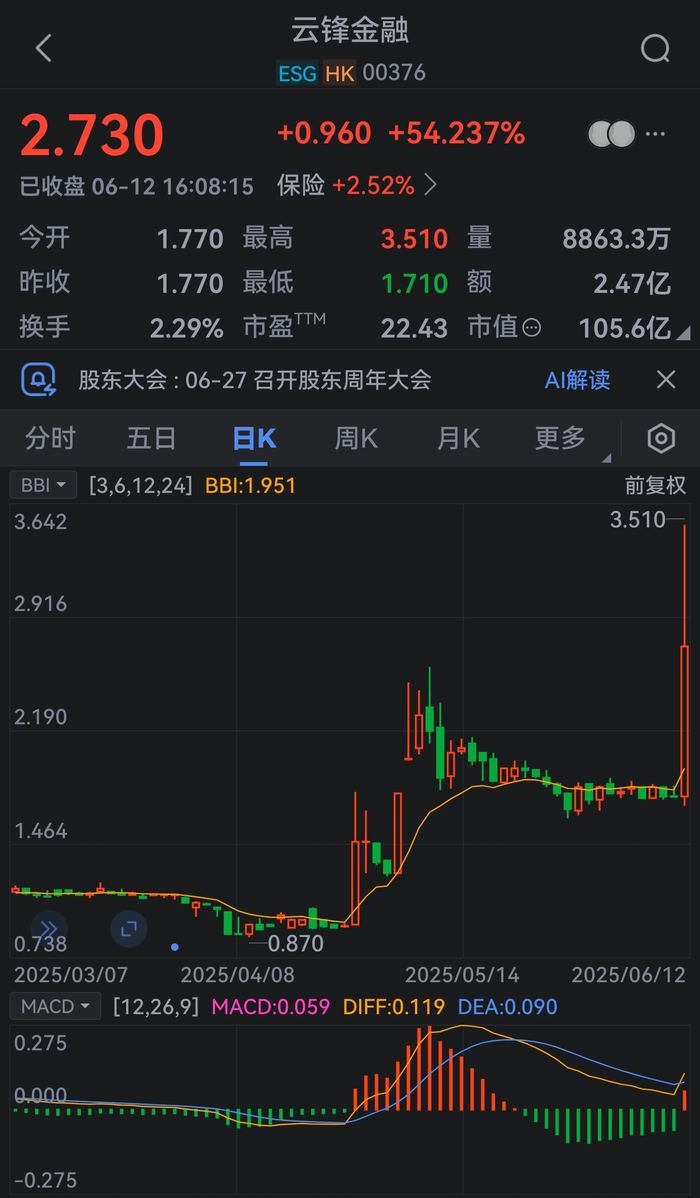Tap the double-arrow chart scroll button

47,929
